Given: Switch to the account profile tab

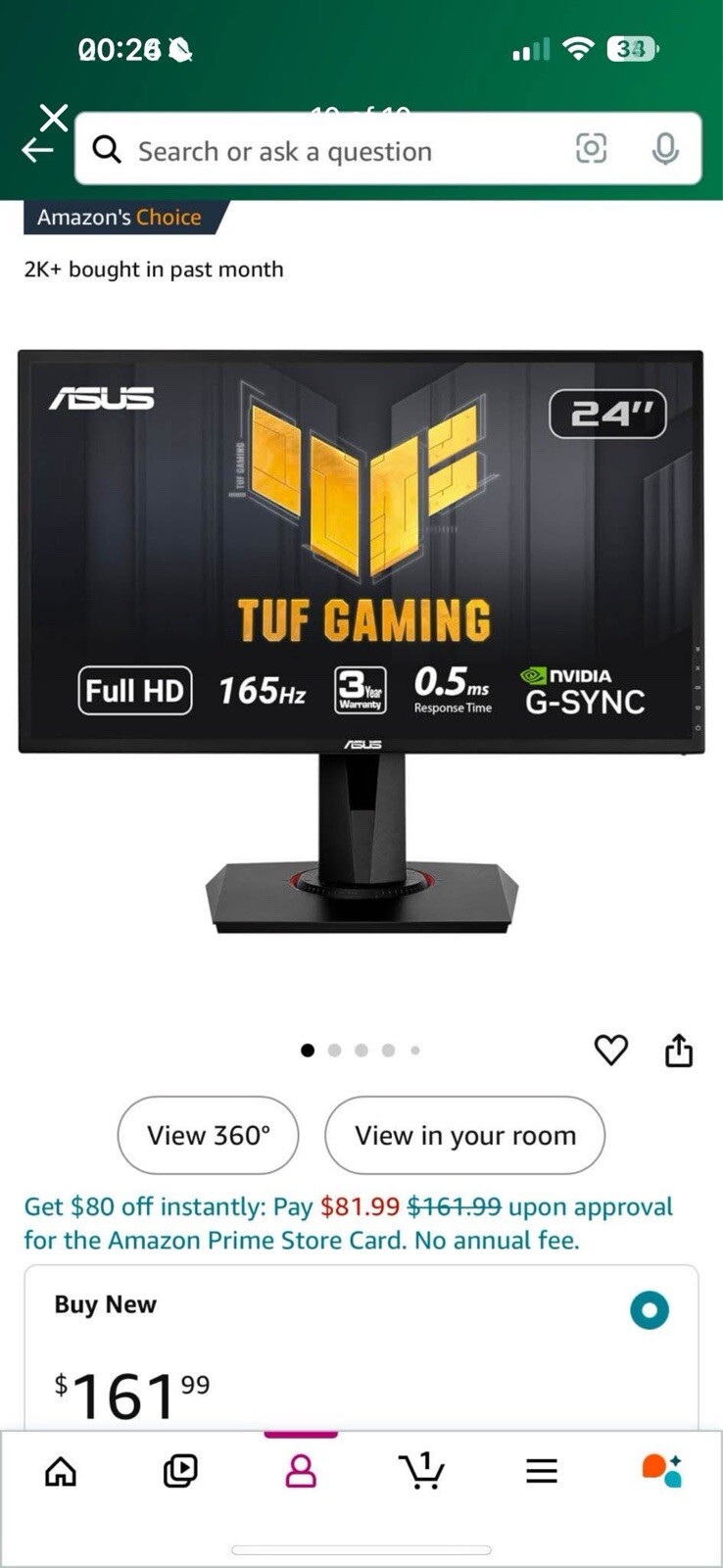Looking at the screenshot, I should (301, 1471).
